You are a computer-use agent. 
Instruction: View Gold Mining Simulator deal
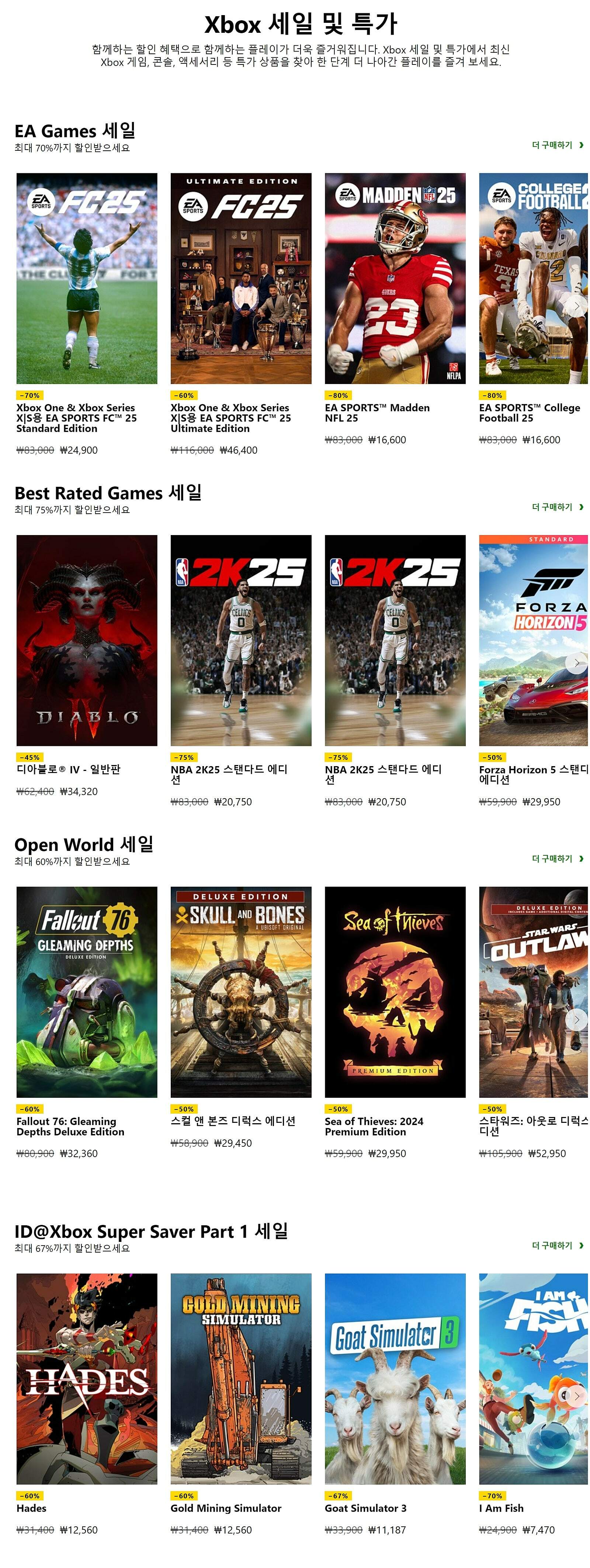[x=240, y=1379]
